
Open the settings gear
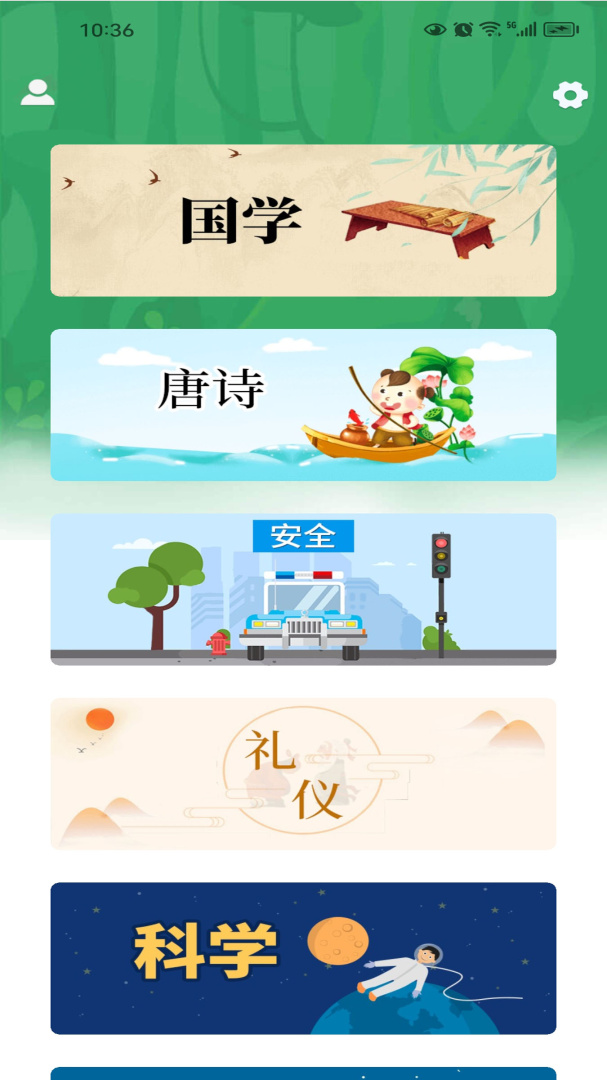570,96
